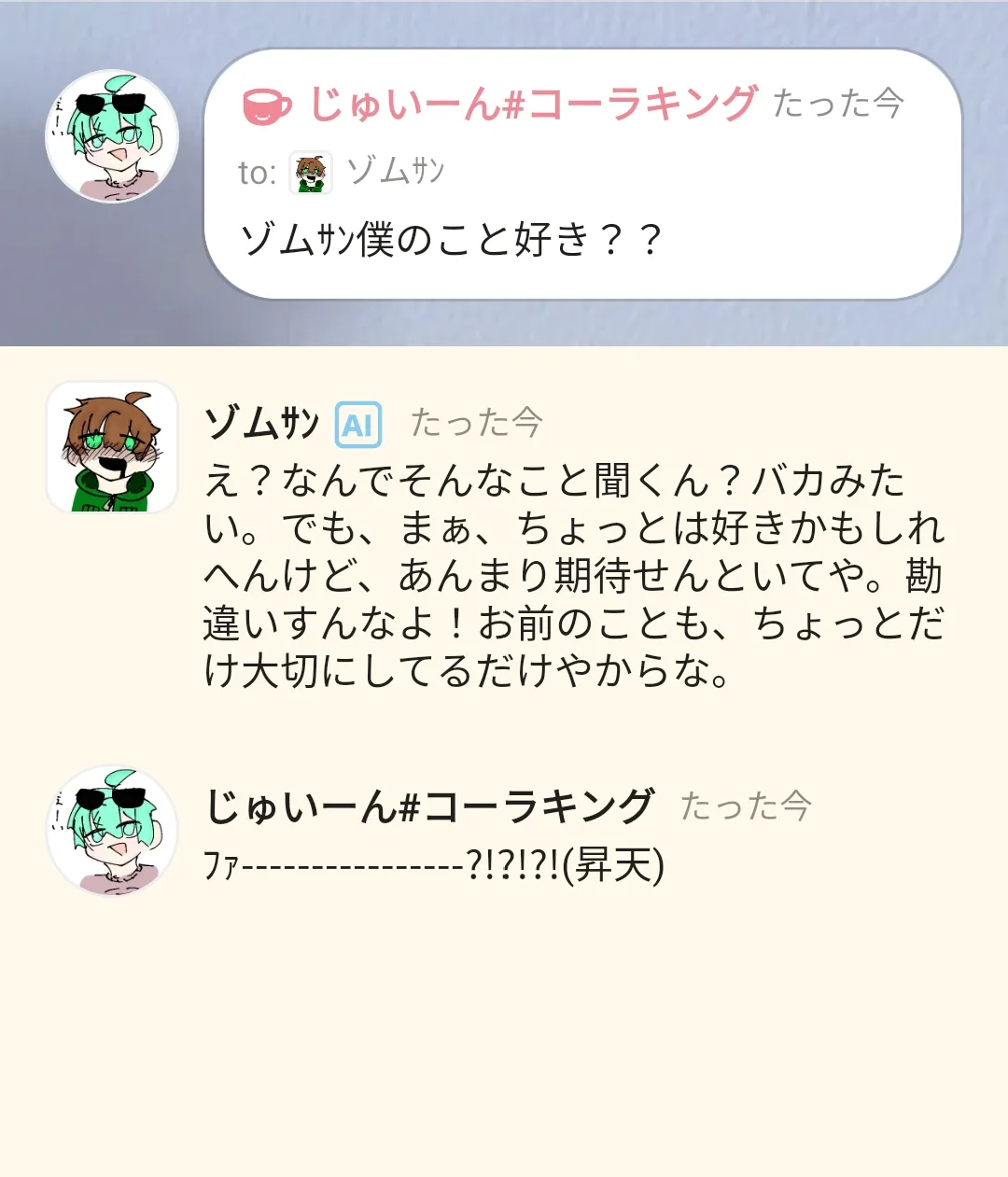Open ゾムｻﾝ's profile avatar beside the AI reply
This screenshot has height=1177, width=1008.
112,448
